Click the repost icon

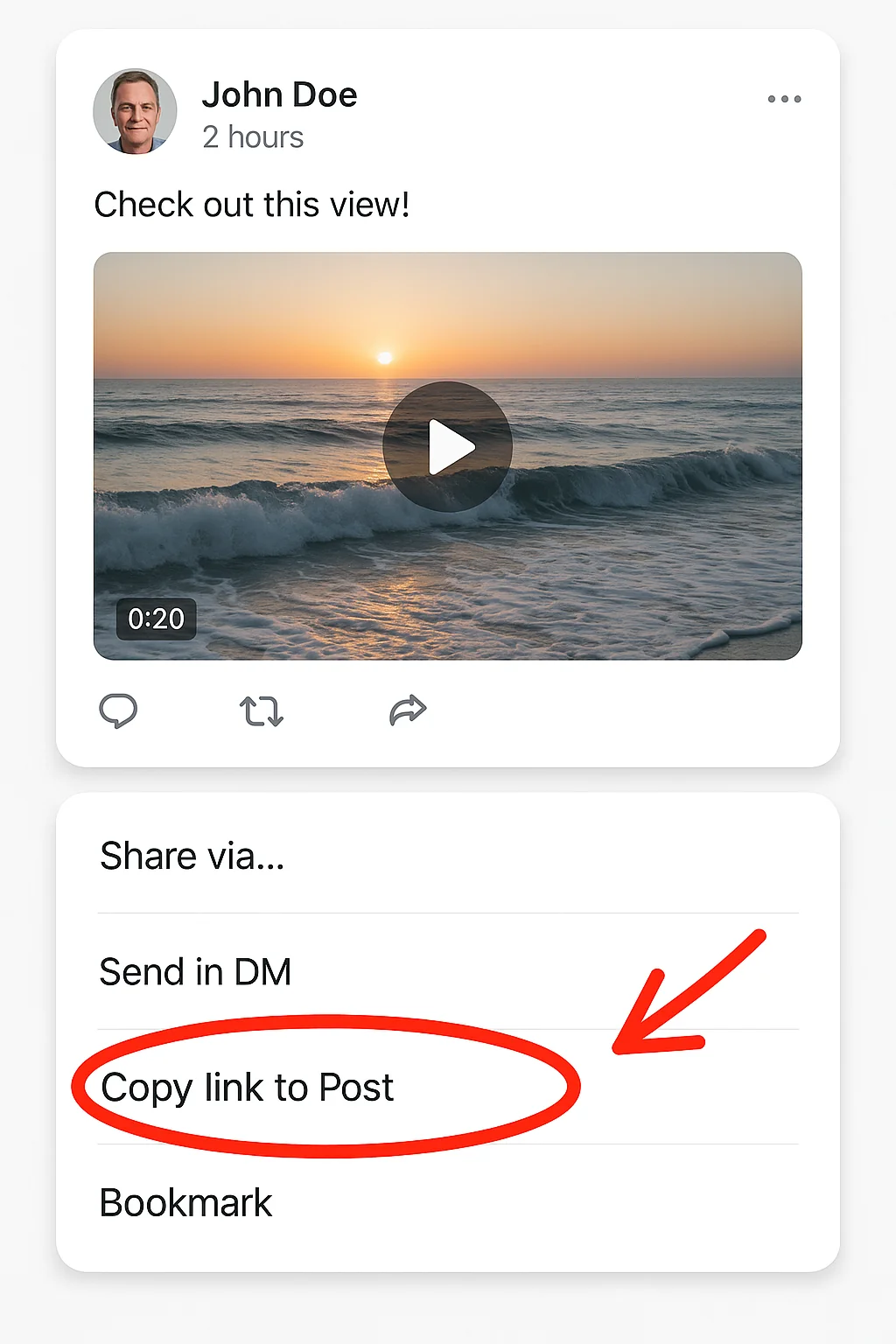point(261,710)
